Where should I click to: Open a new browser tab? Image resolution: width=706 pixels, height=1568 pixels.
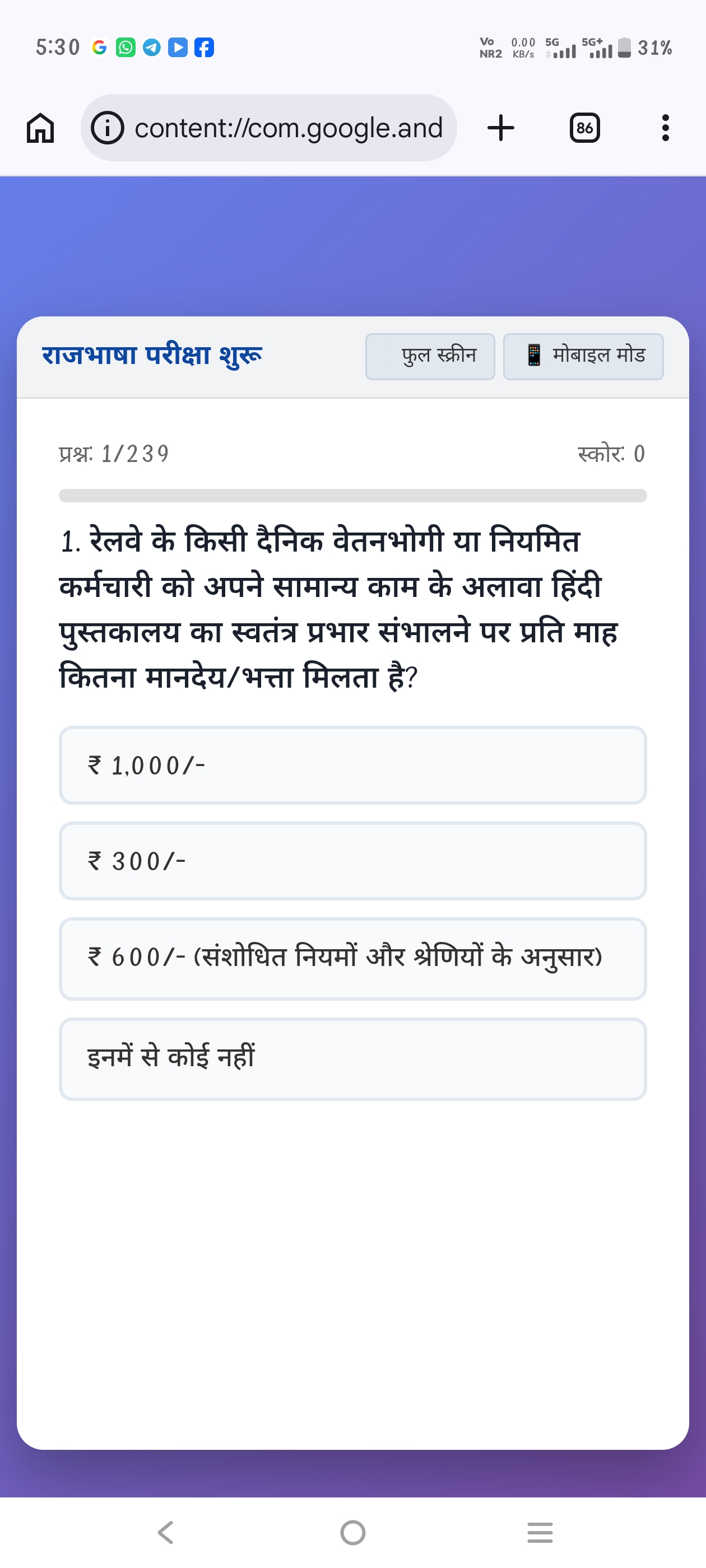tap(501, 128)
